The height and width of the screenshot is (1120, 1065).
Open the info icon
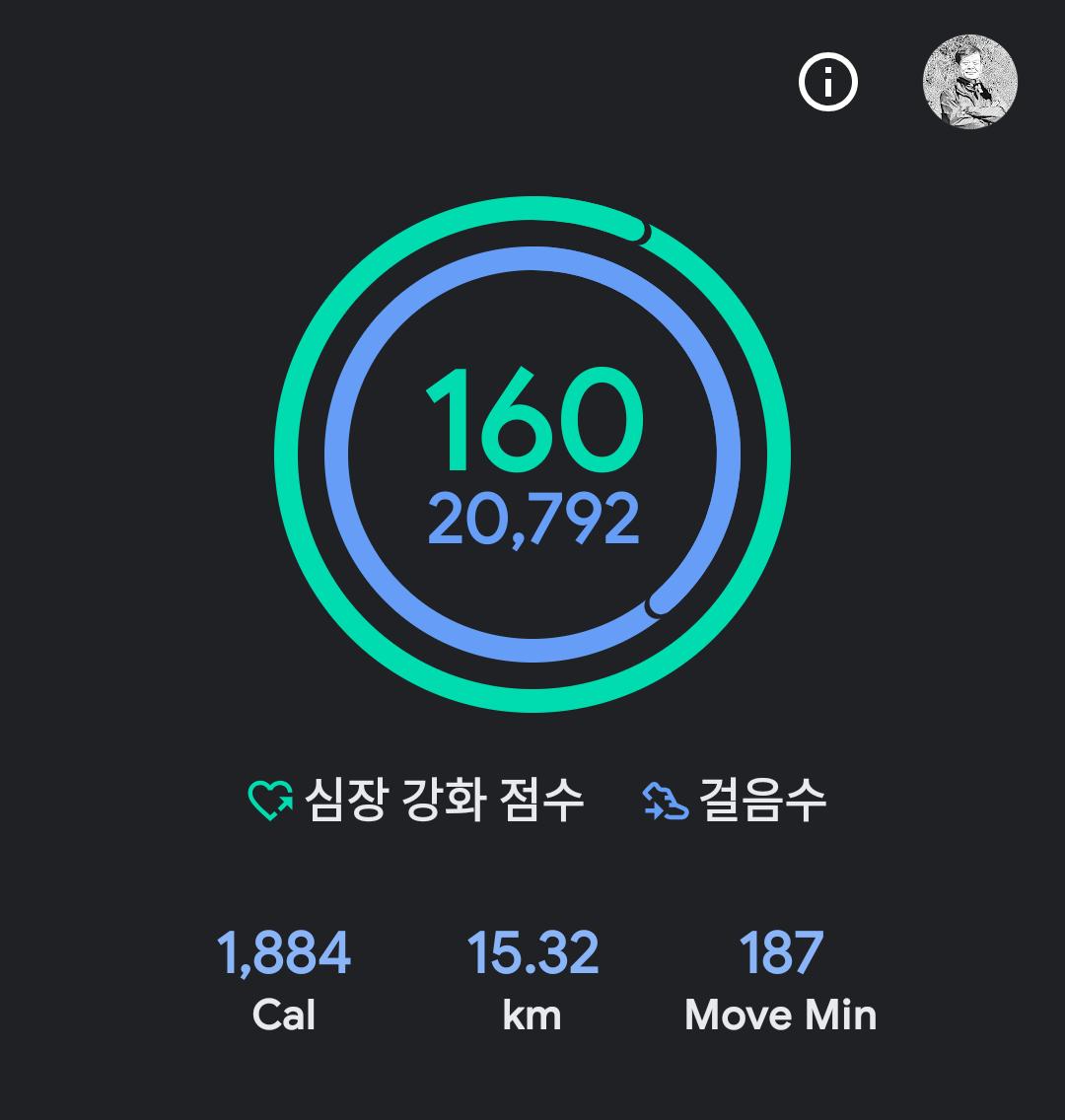coord(827,83)
